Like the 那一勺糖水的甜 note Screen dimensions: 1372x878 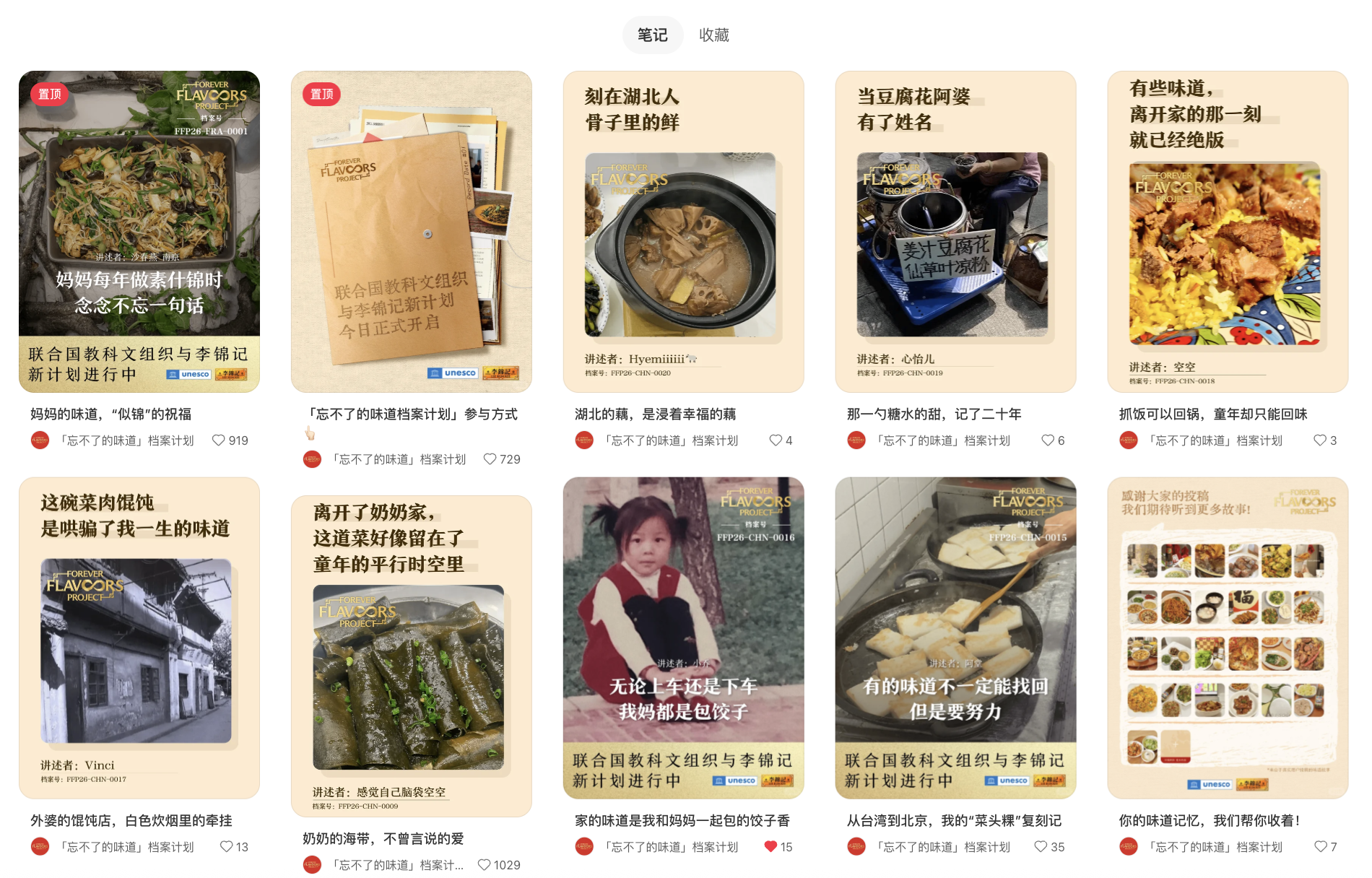[x=1048, y=440]
